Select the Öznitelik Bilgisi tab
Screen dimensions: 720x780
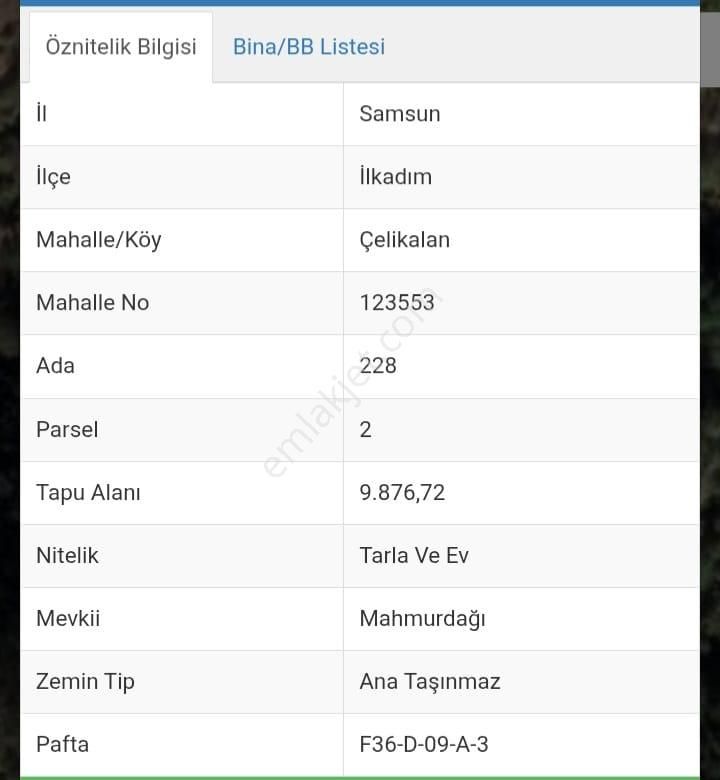tap(120, 46)
